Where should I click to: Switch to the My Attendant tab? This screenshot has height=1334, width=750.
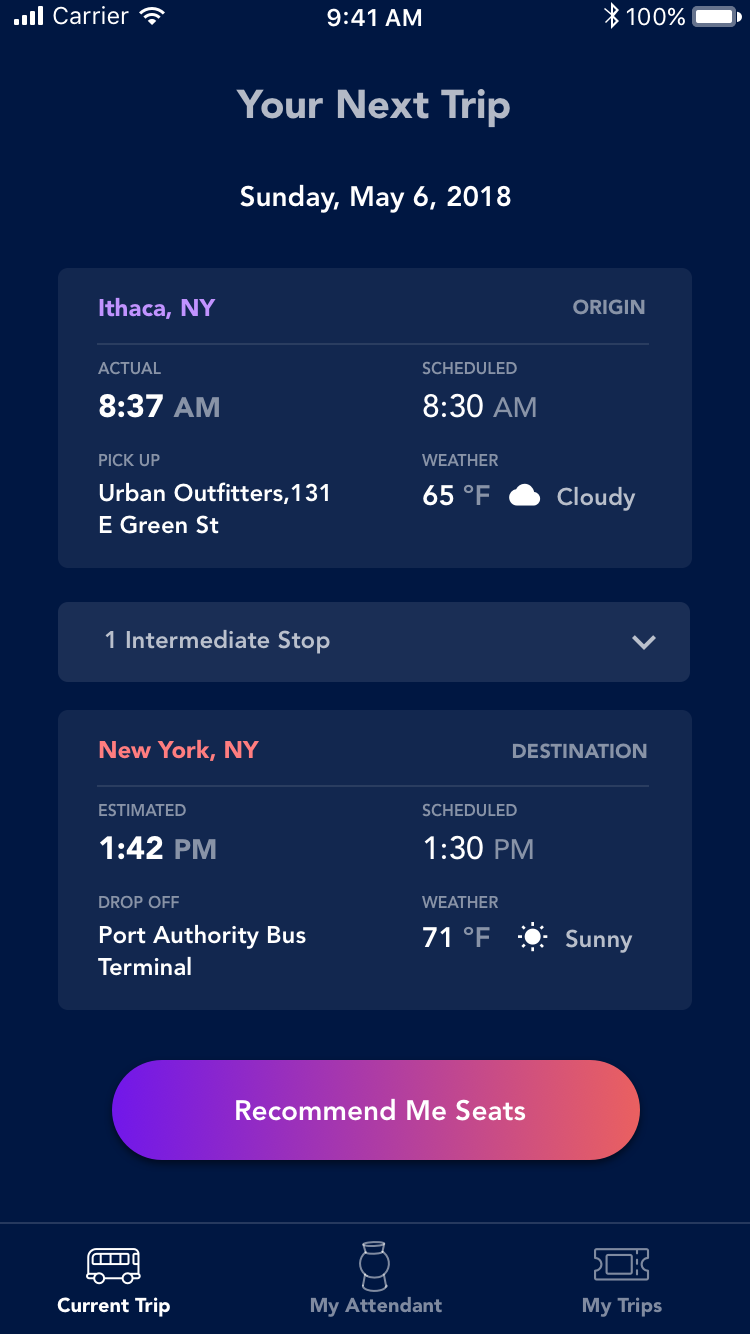(375, 1279)
